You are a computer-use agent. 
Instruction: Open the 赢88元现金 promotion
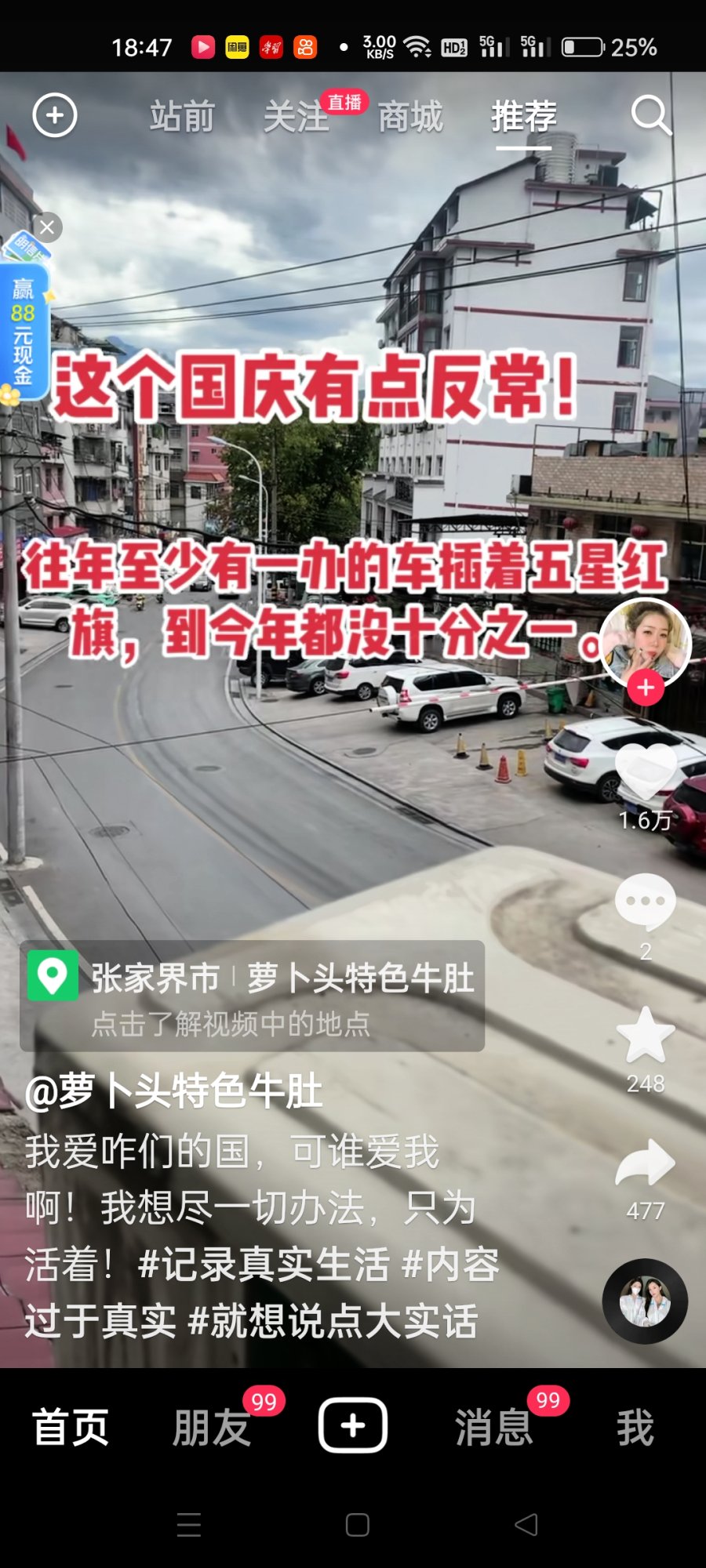24,329
